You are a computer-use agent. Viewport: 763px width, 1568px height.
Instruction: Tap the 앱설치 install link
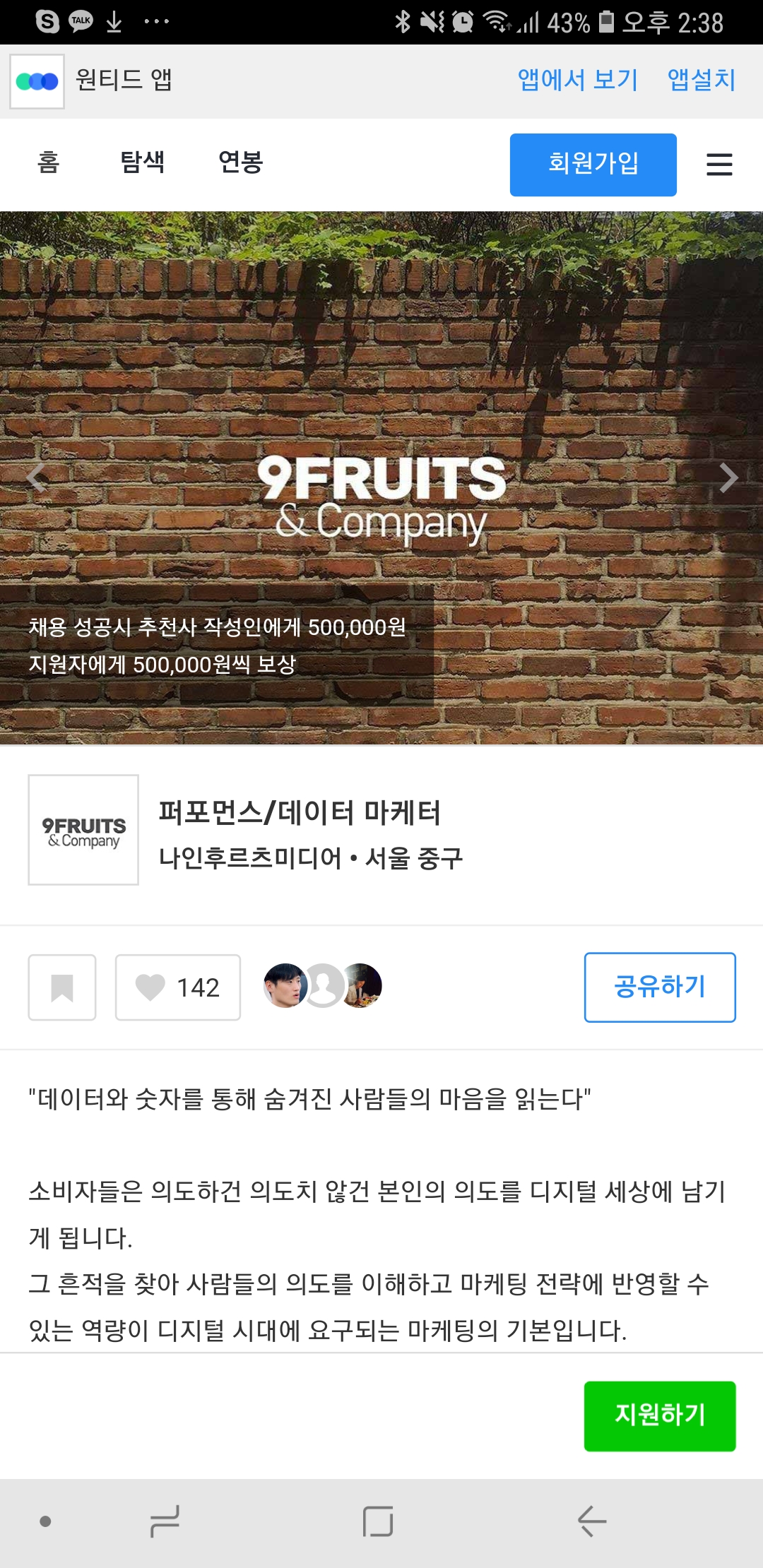tap(701, 80)
